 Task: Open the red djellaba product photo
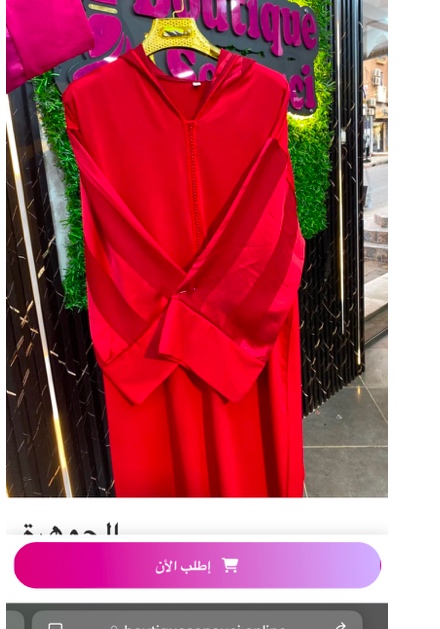pos(197,248)
